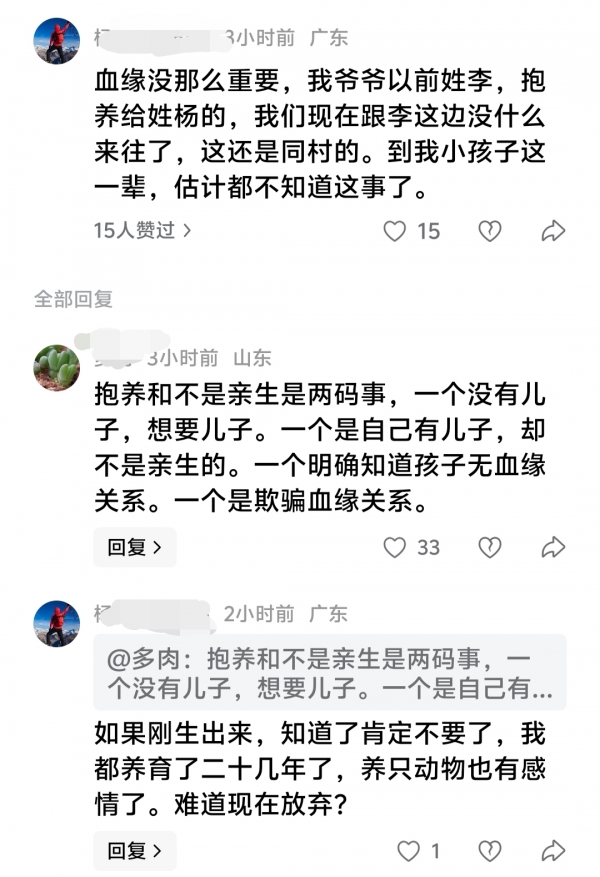Screen dimensions: 600x877
Task: Share the reply about 欺骗血缘关系
Action: pyautogui.click(x=553, y=547)
